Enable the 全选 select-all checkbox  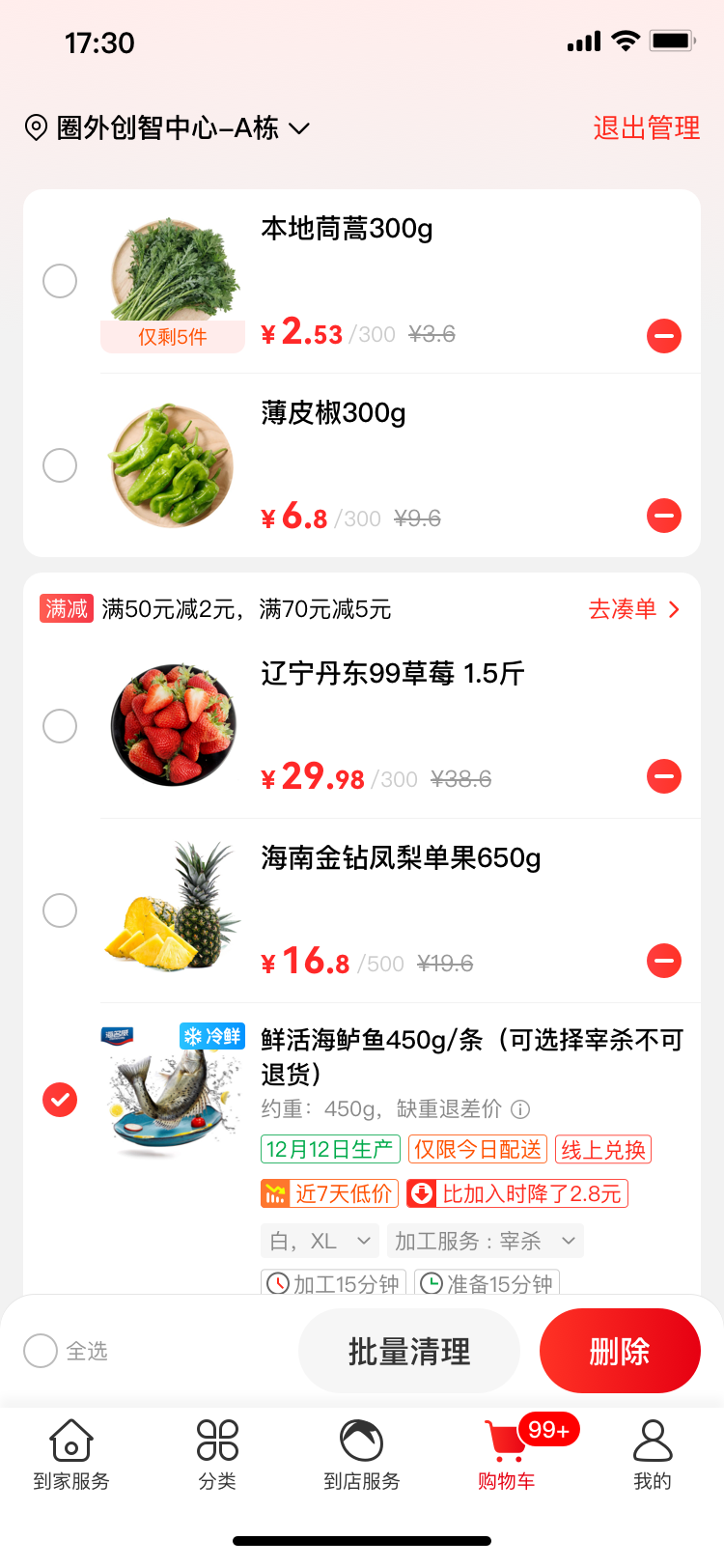point(39,1351)
